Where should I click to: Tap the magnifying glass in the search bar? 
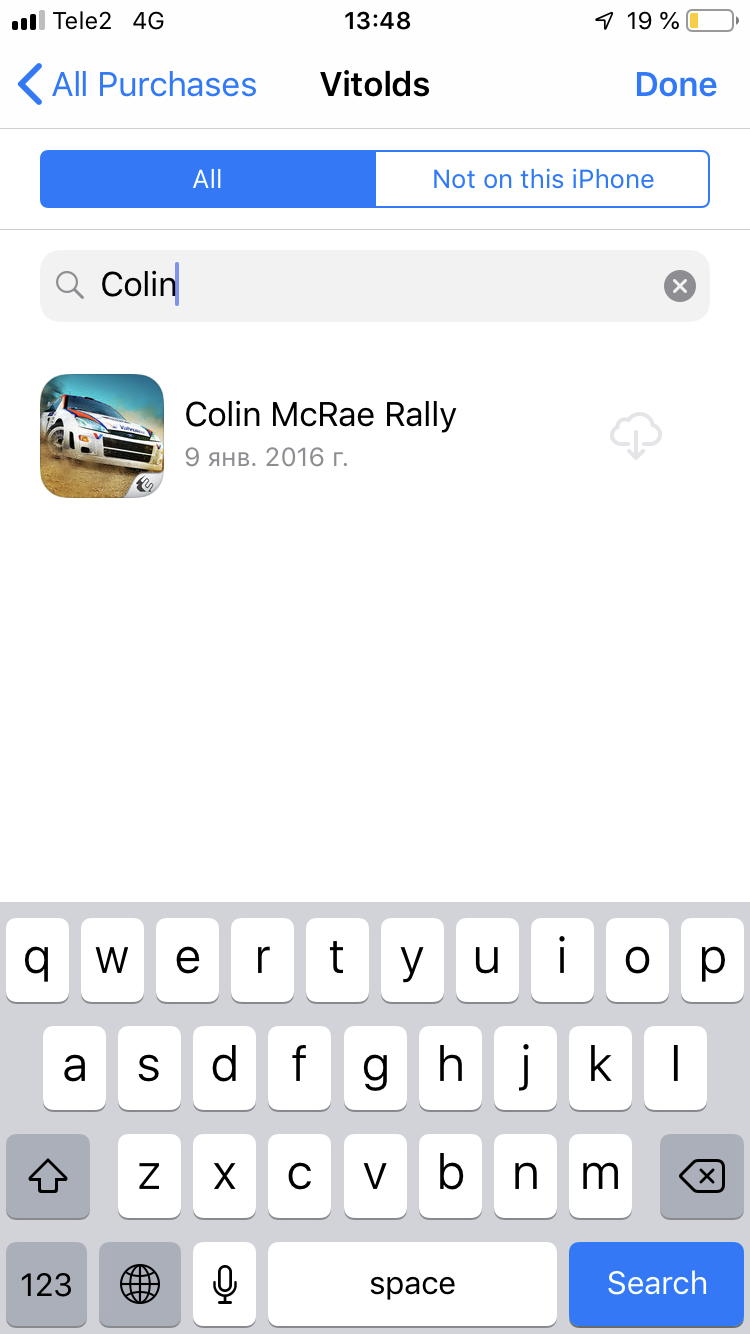69,285
